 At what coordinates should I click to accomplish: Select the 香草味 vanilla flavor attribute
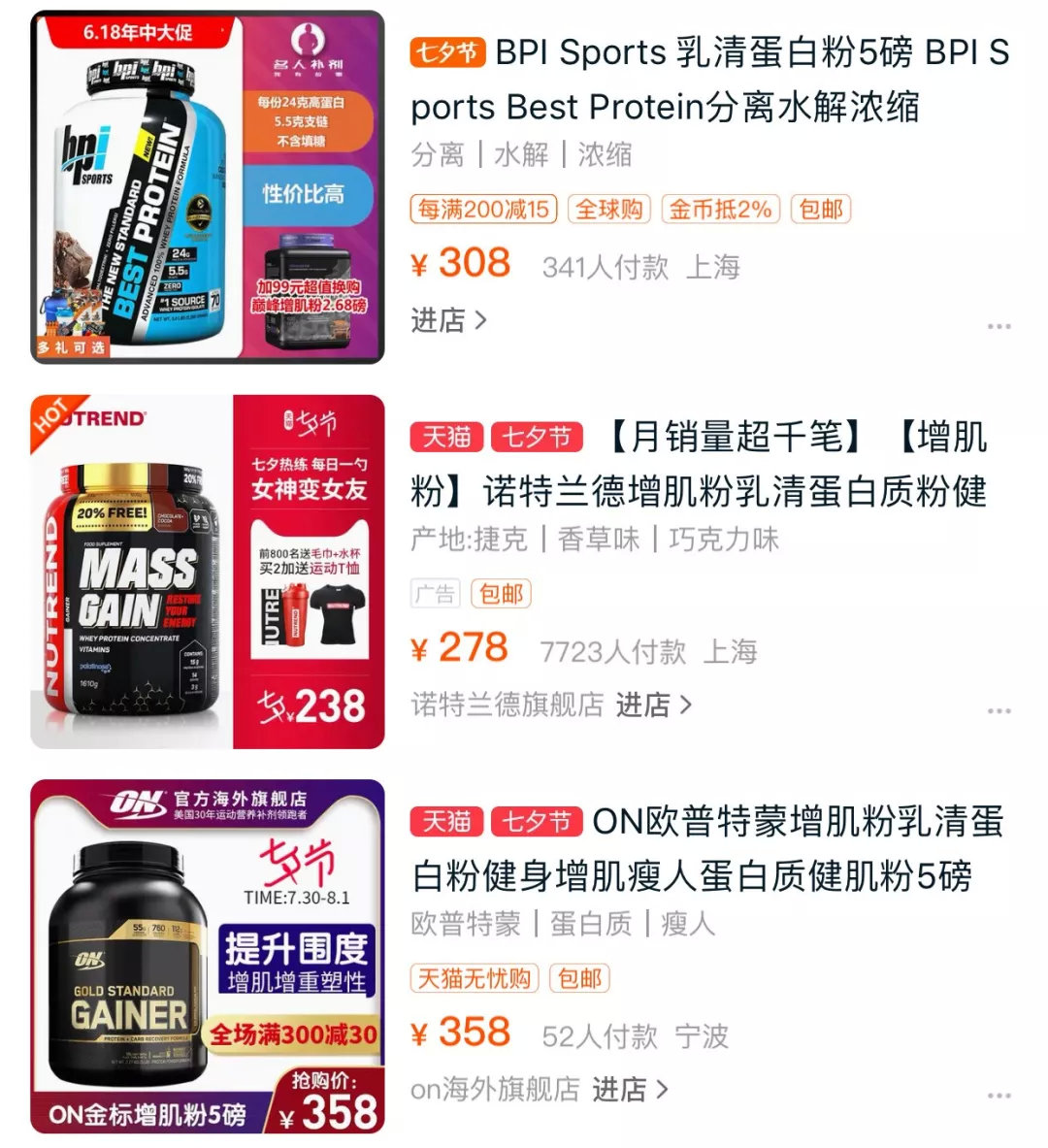601,541
